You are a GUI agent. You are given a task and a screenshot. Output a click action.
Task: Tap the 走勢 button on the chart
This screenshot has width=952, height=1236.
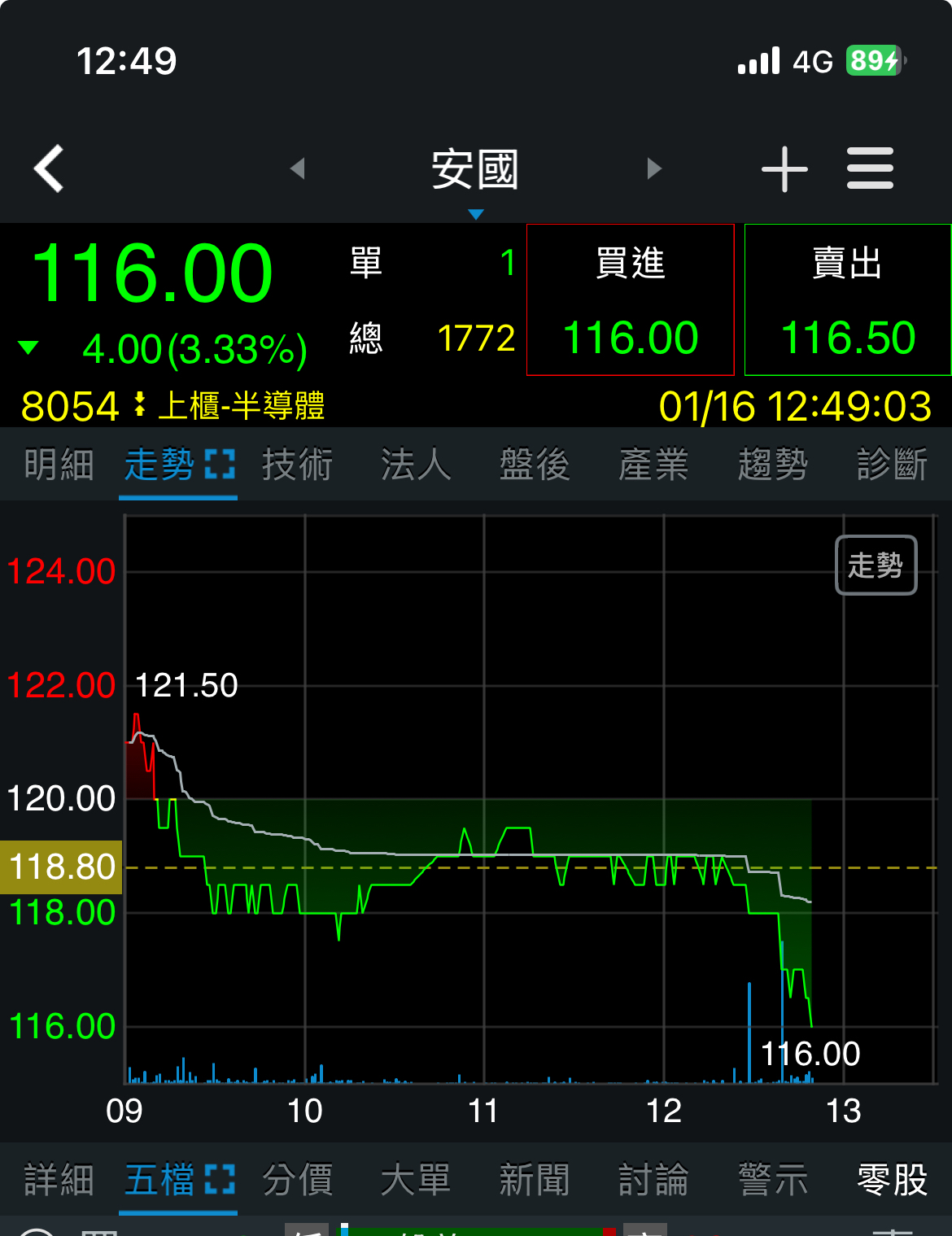876,565
